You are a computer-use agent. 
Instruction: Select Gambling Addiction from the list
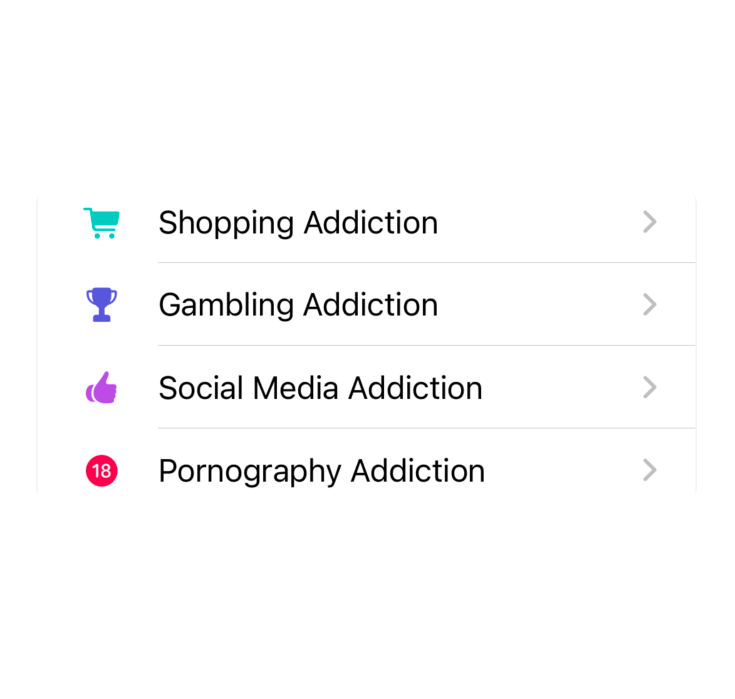pyautogui.click(x=298, y=304)
